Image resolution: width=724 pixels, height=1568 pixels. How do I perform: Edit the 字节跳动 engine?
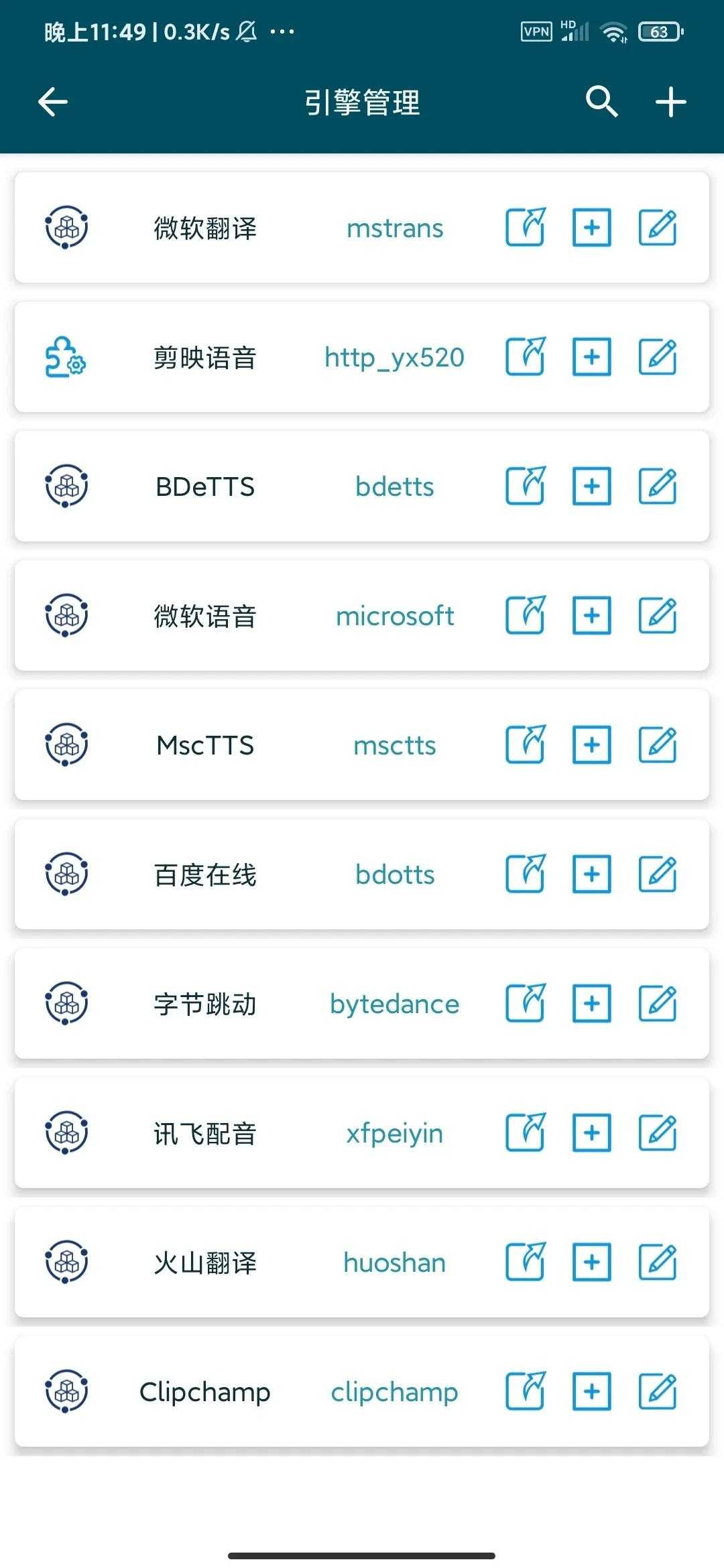[658, 1003]
